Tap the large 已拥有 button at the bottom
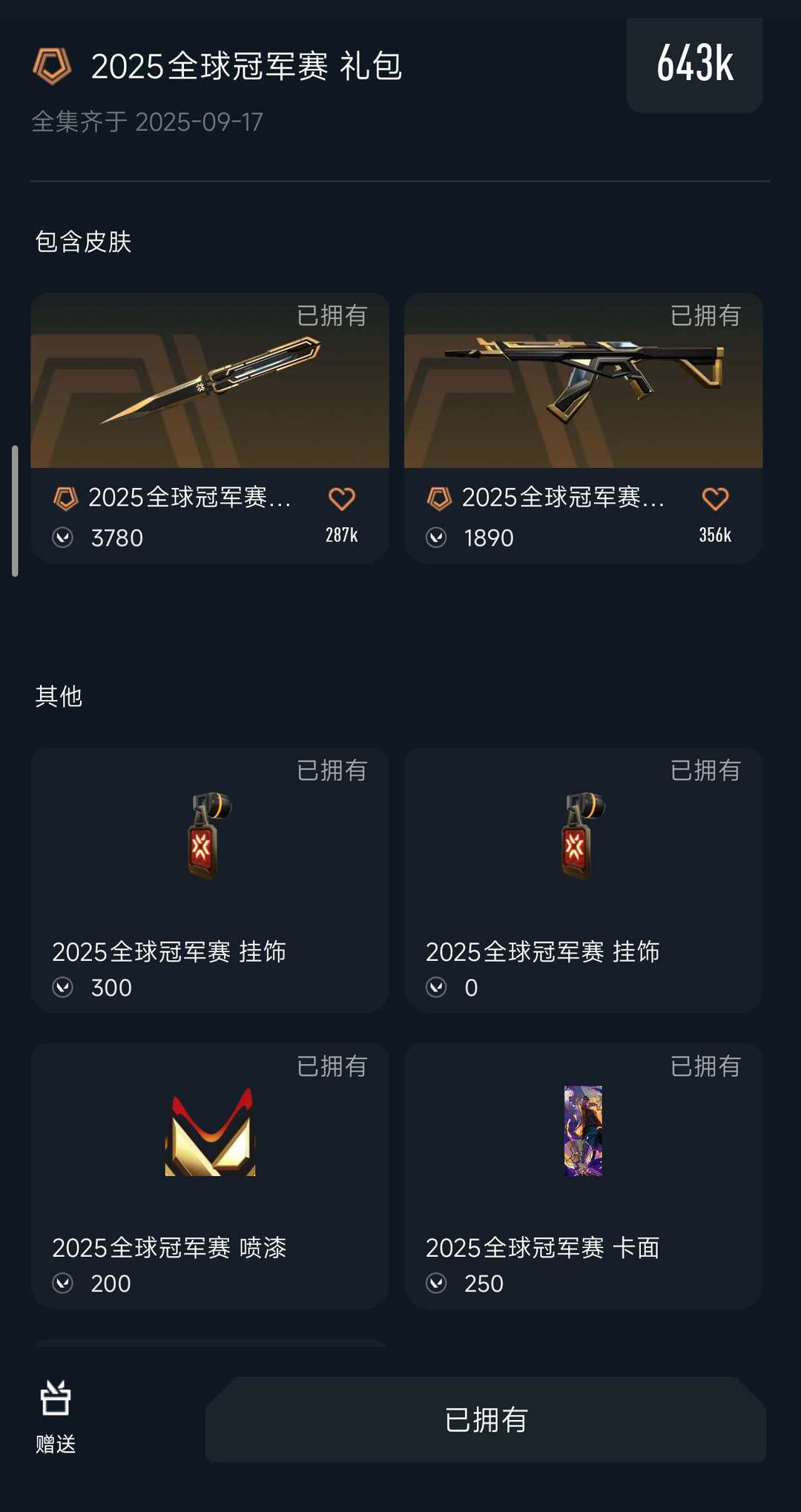801x1512 pixels. click(486, 1419)
